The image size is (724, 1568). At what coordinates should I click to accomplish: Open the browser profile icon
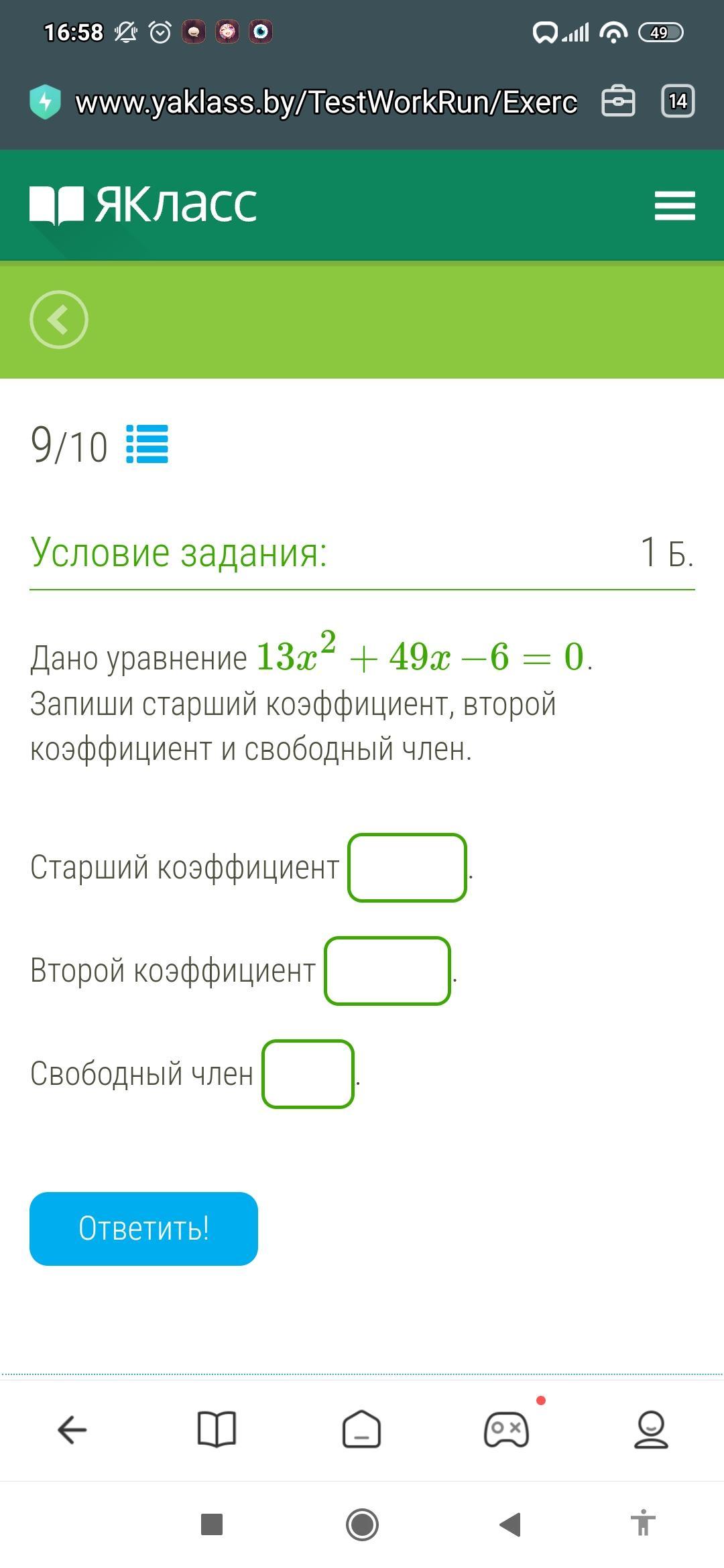point(650,1431)
